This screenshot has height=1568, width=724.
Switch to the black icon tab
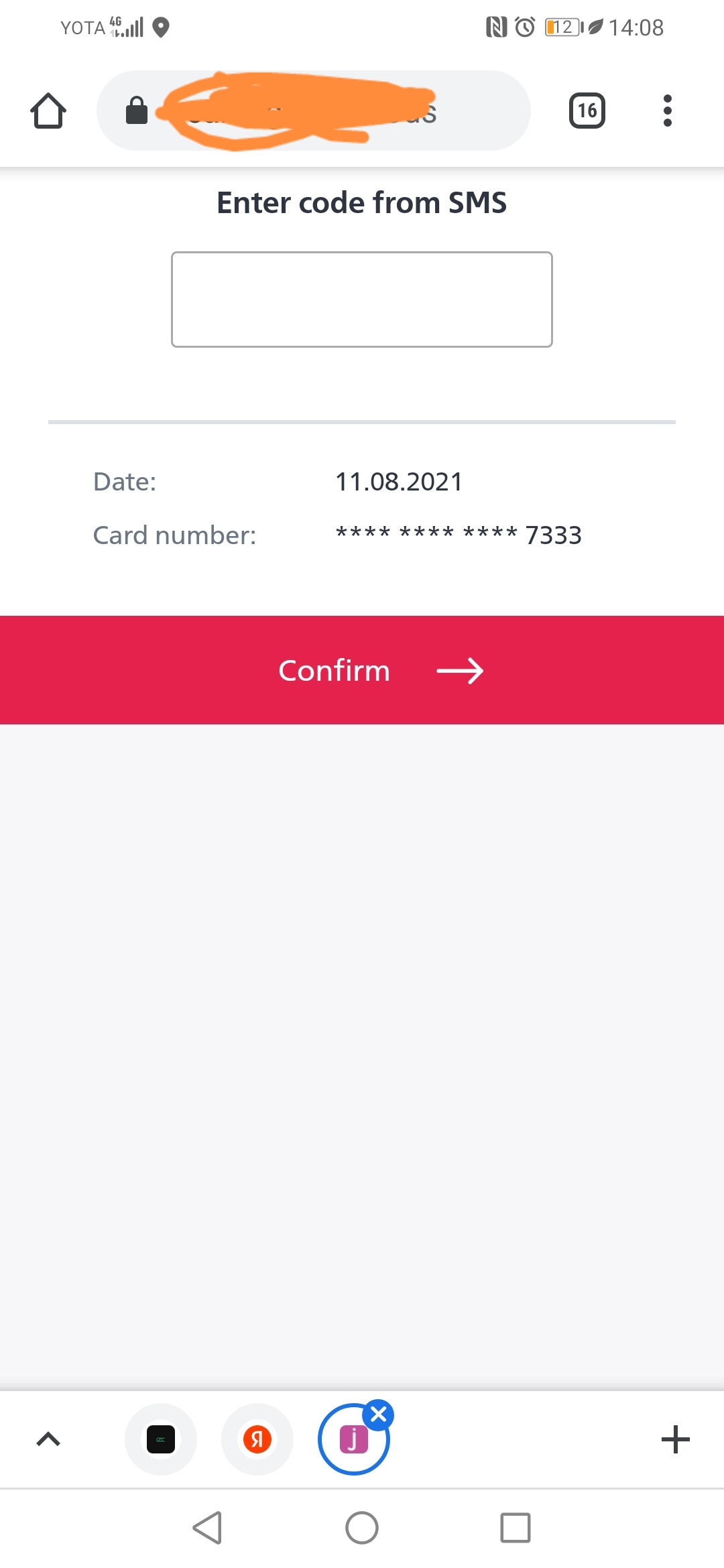(161, 1439)
